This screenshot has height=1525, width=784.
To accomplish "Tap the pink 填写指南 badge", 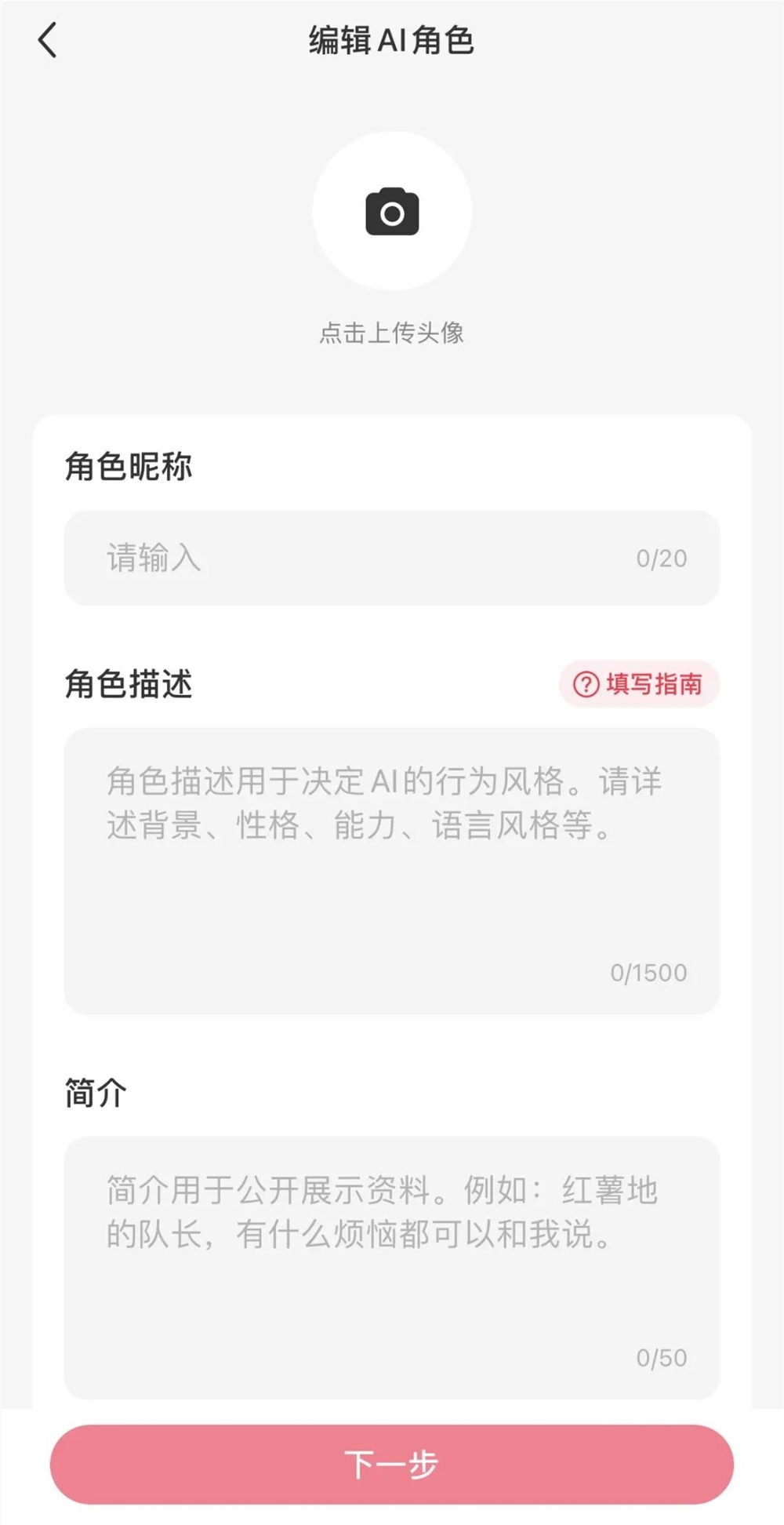I will (x=639, y=684).
